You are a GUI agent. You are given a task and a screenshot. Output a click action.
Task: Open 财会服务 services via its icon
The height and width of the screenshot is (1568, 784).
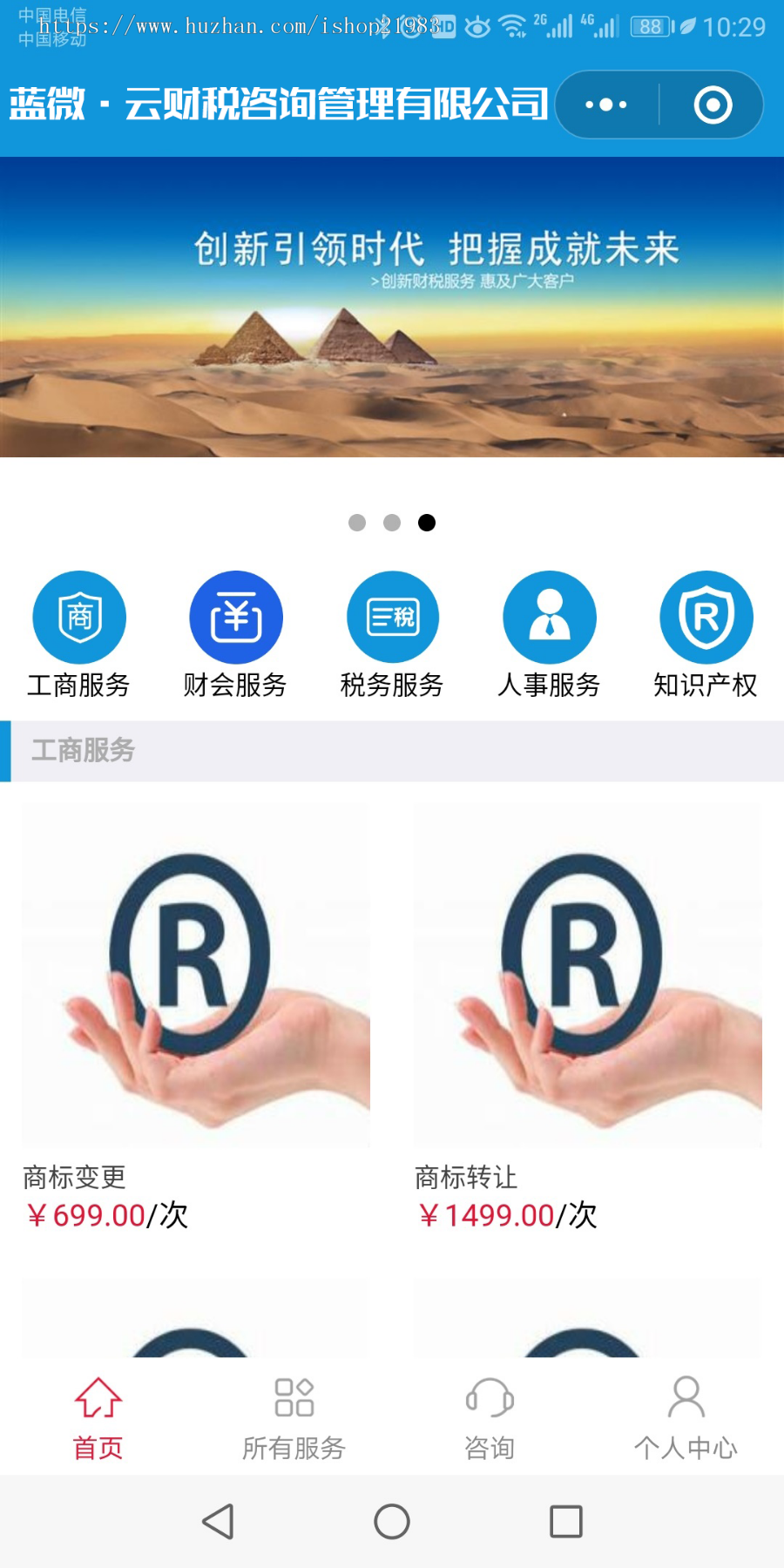pos(235,616)
